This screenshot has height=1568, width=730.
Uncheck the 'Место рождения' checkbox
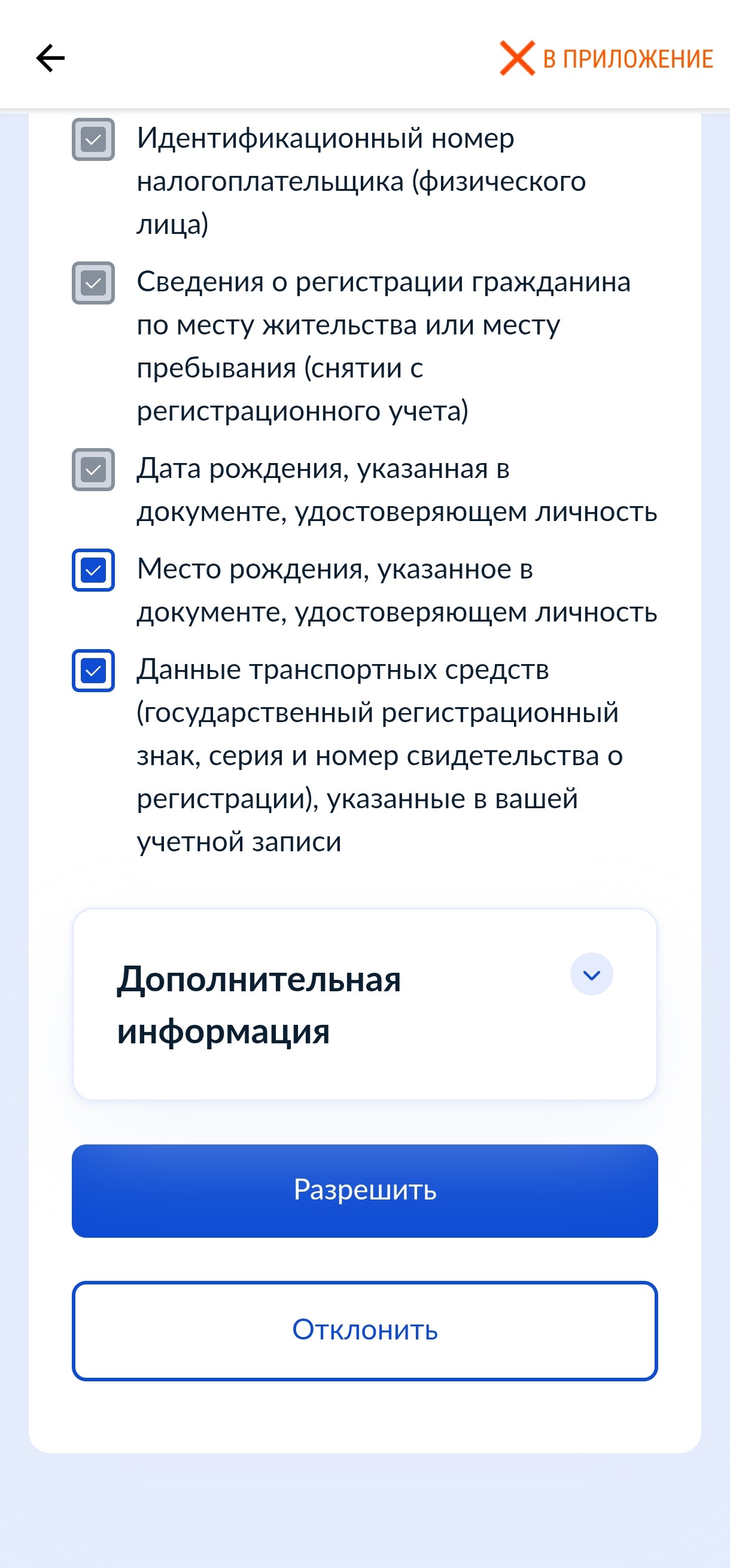[93, 570]
